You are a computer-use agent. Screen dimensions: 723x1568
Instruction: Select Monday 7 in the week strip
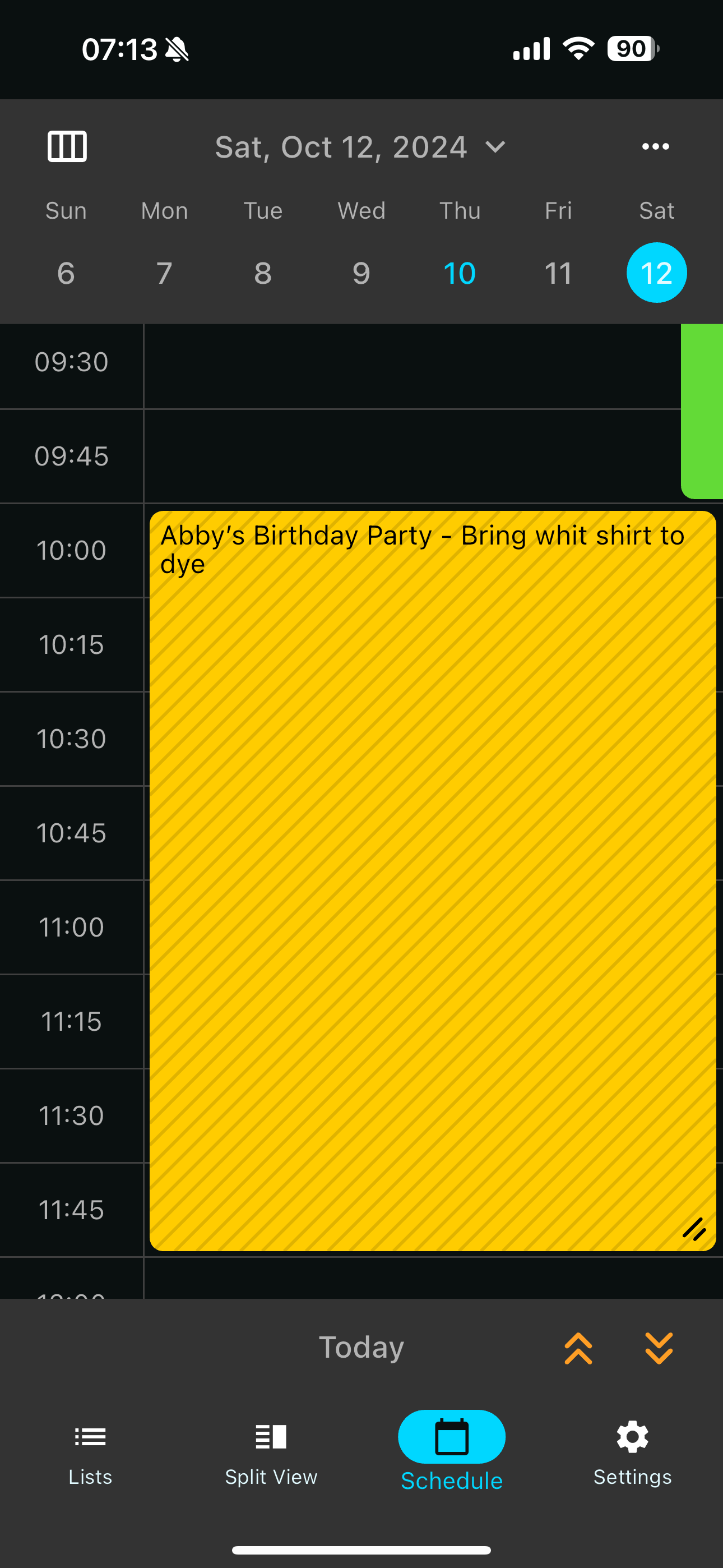tap(164, 273)
